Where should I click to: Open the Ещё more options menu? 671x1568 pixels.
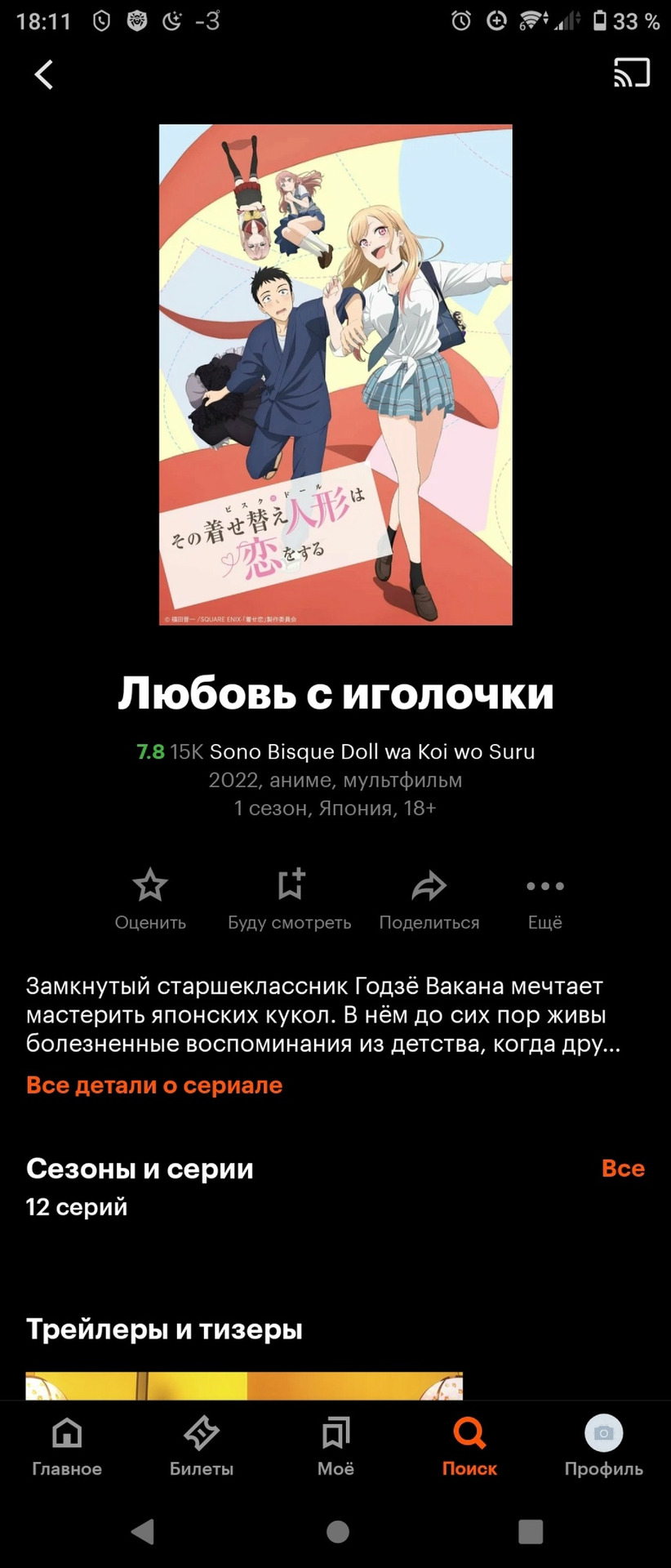(544, 898)
